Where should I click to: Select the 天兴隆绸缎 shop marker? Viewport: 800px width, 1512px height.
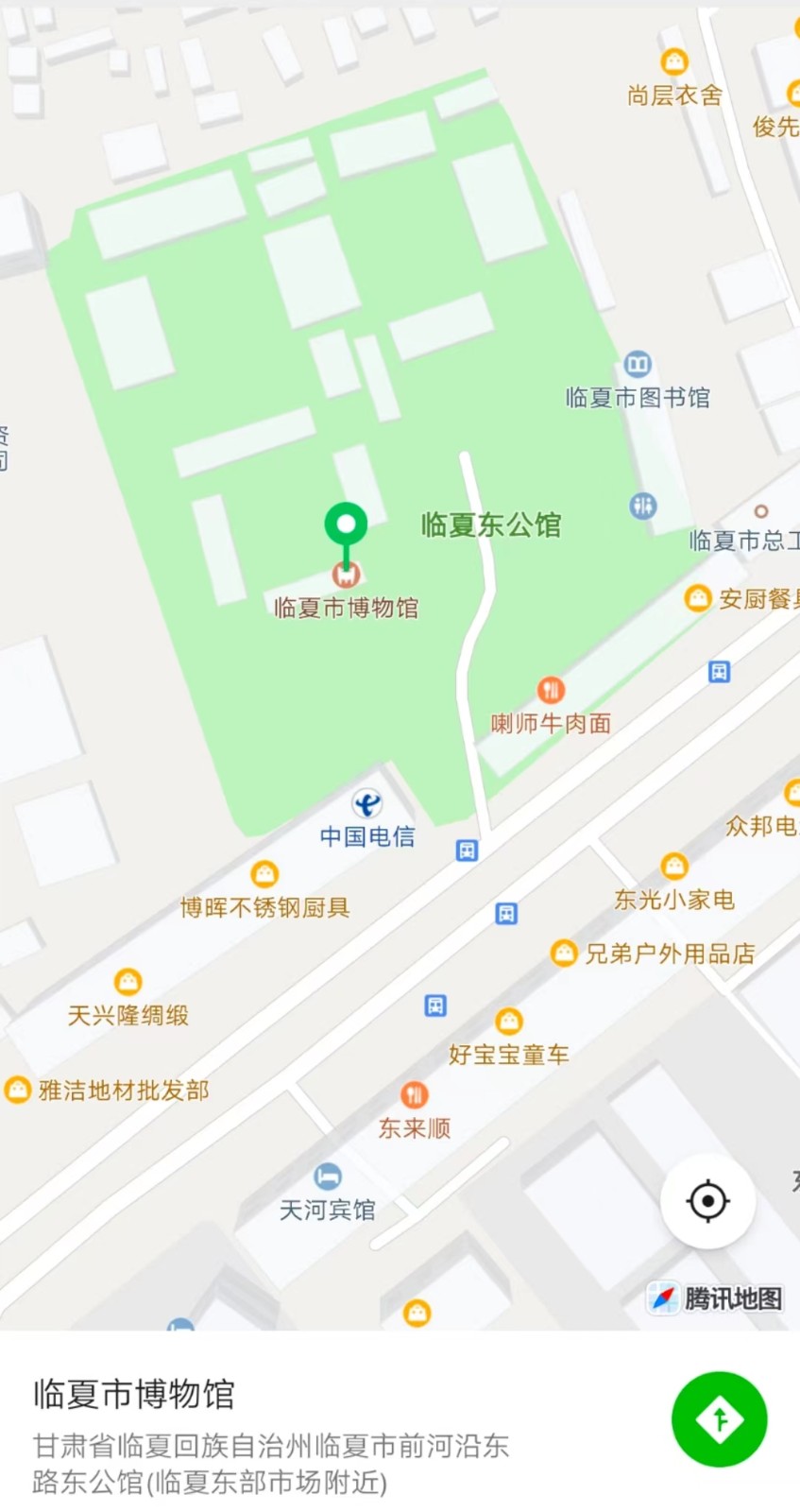[x=128, y=983]
